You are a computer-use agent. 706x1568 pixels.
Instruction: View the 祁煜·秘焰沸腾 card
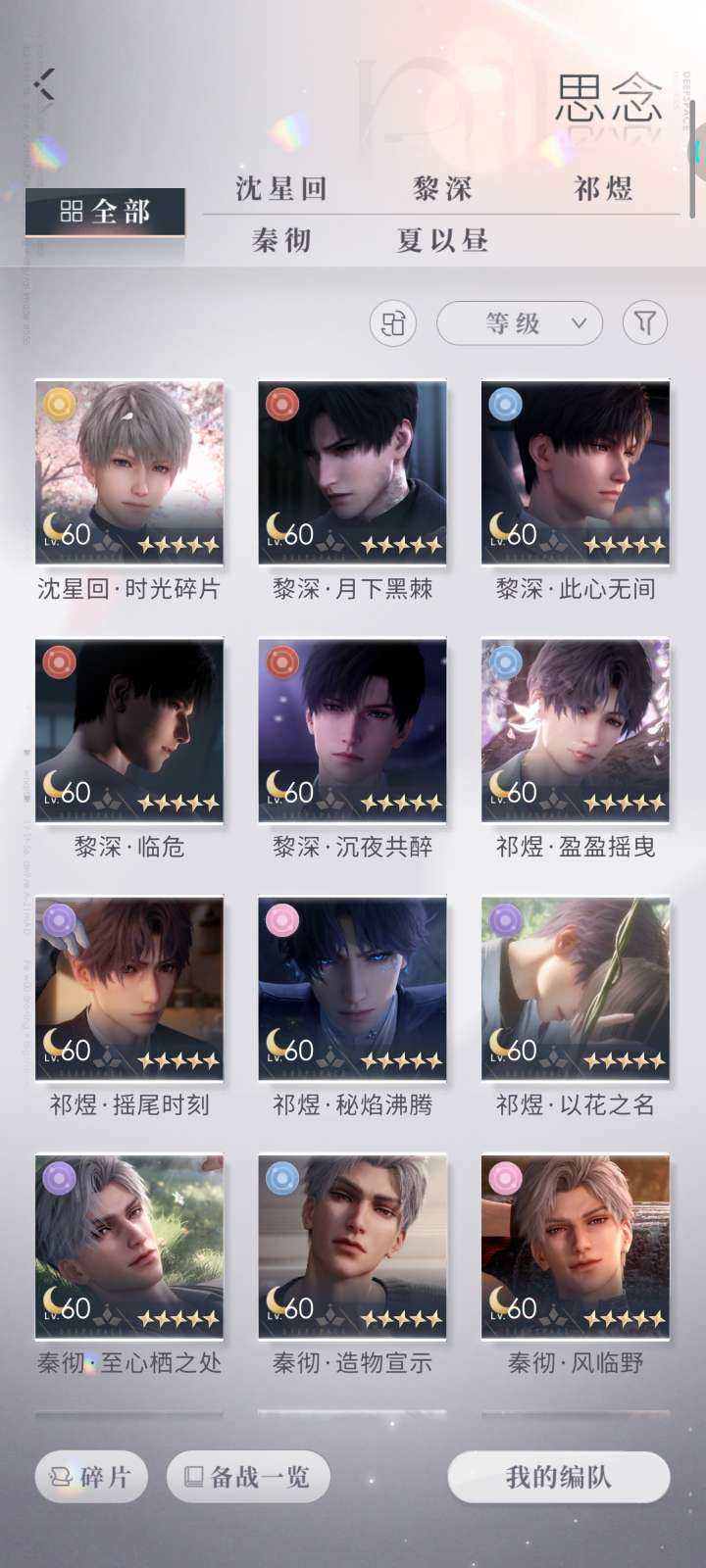click(x=352, y=988)
